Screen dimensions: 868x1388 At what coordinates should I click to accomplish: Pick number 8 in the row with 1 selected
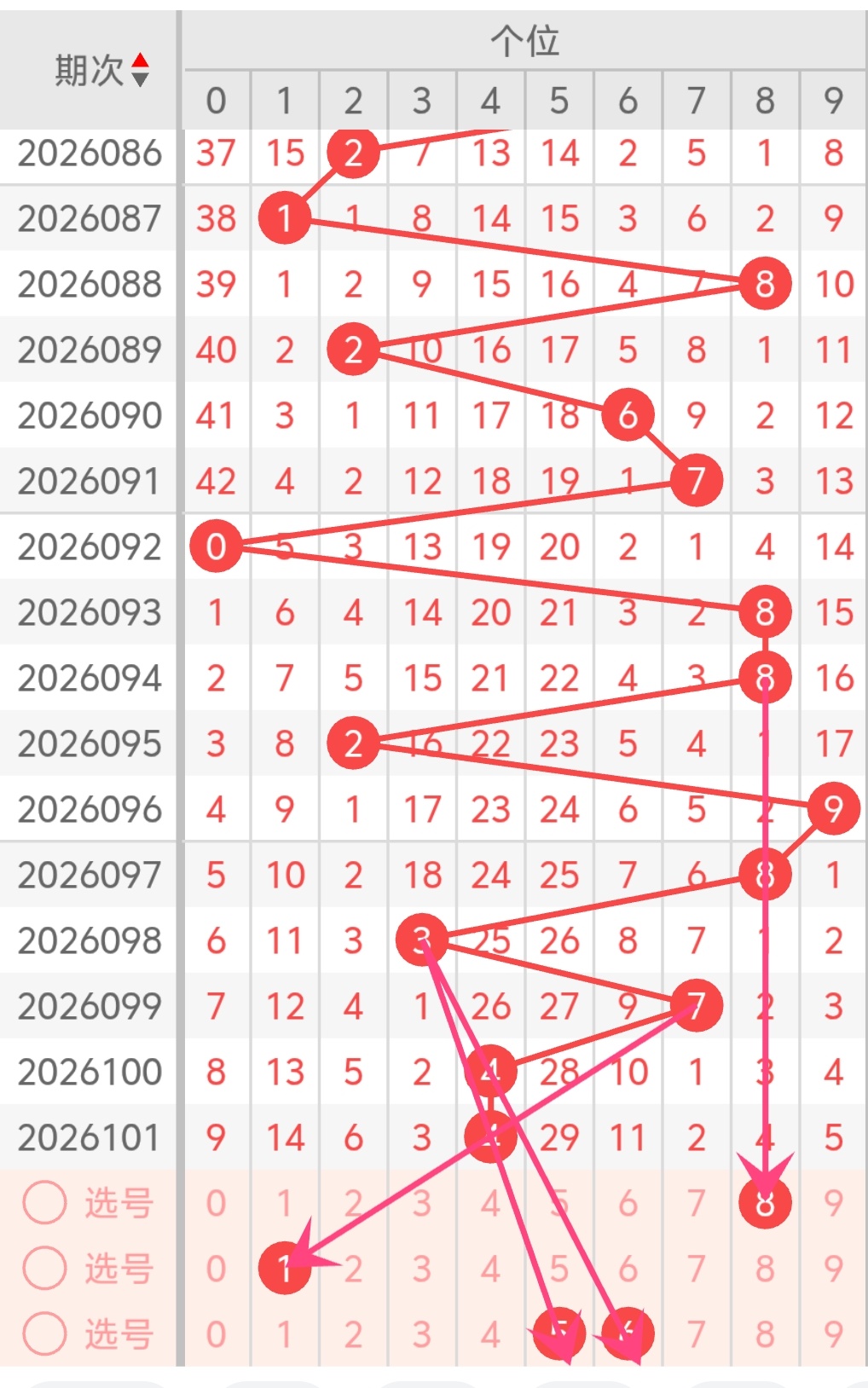point(765,1269)
